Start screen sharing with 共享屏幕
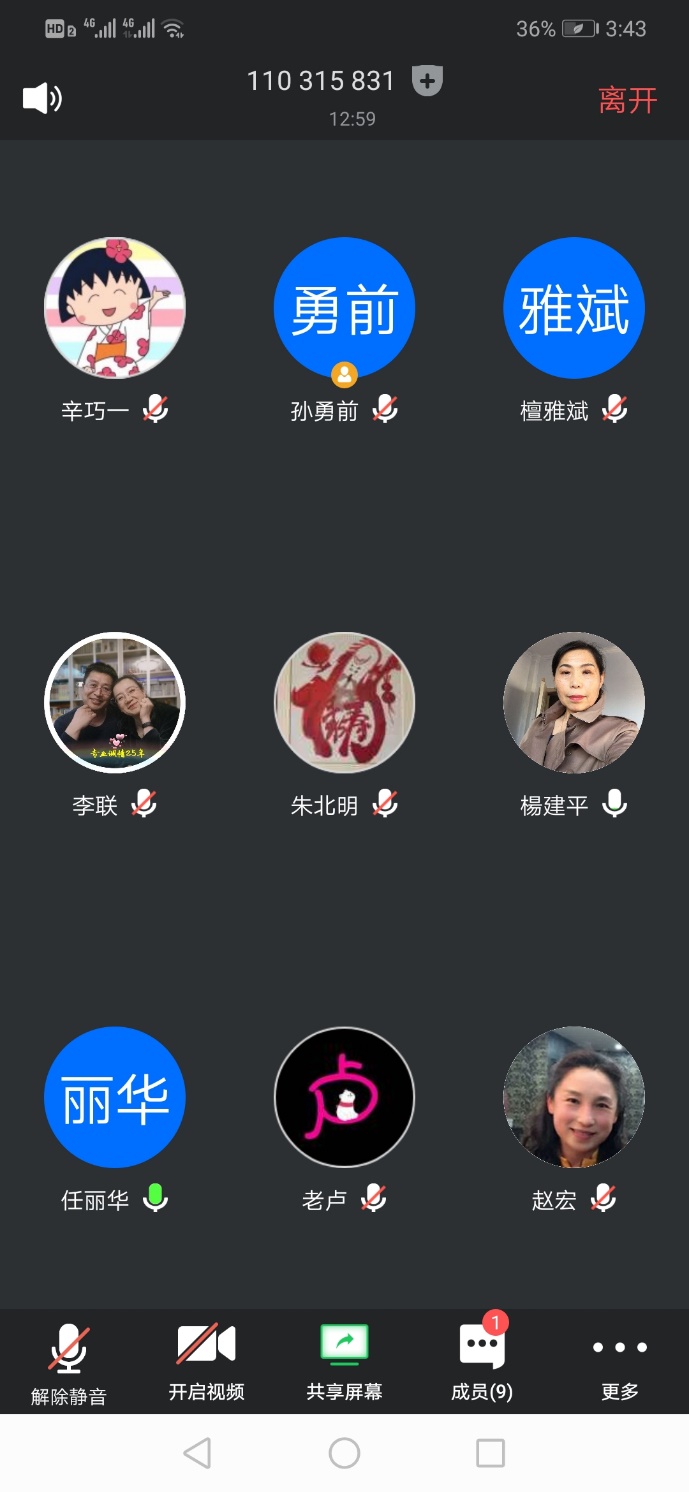This screenshot has width=689, height=1492. [344, 1362]
